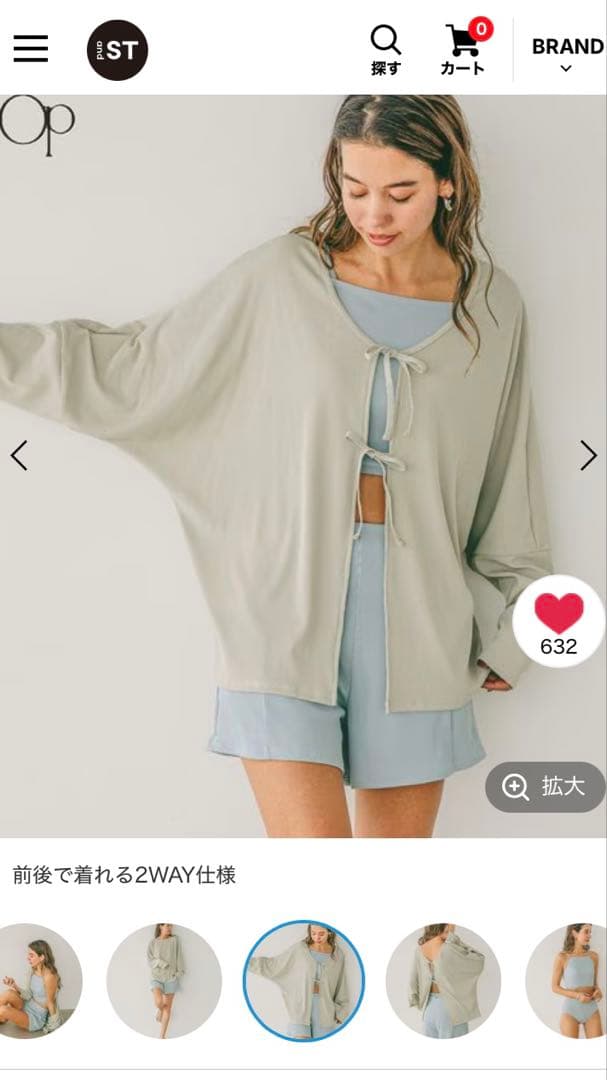Expand the BRAND dropdown
607x1080 pixels.
pos(566,54)
